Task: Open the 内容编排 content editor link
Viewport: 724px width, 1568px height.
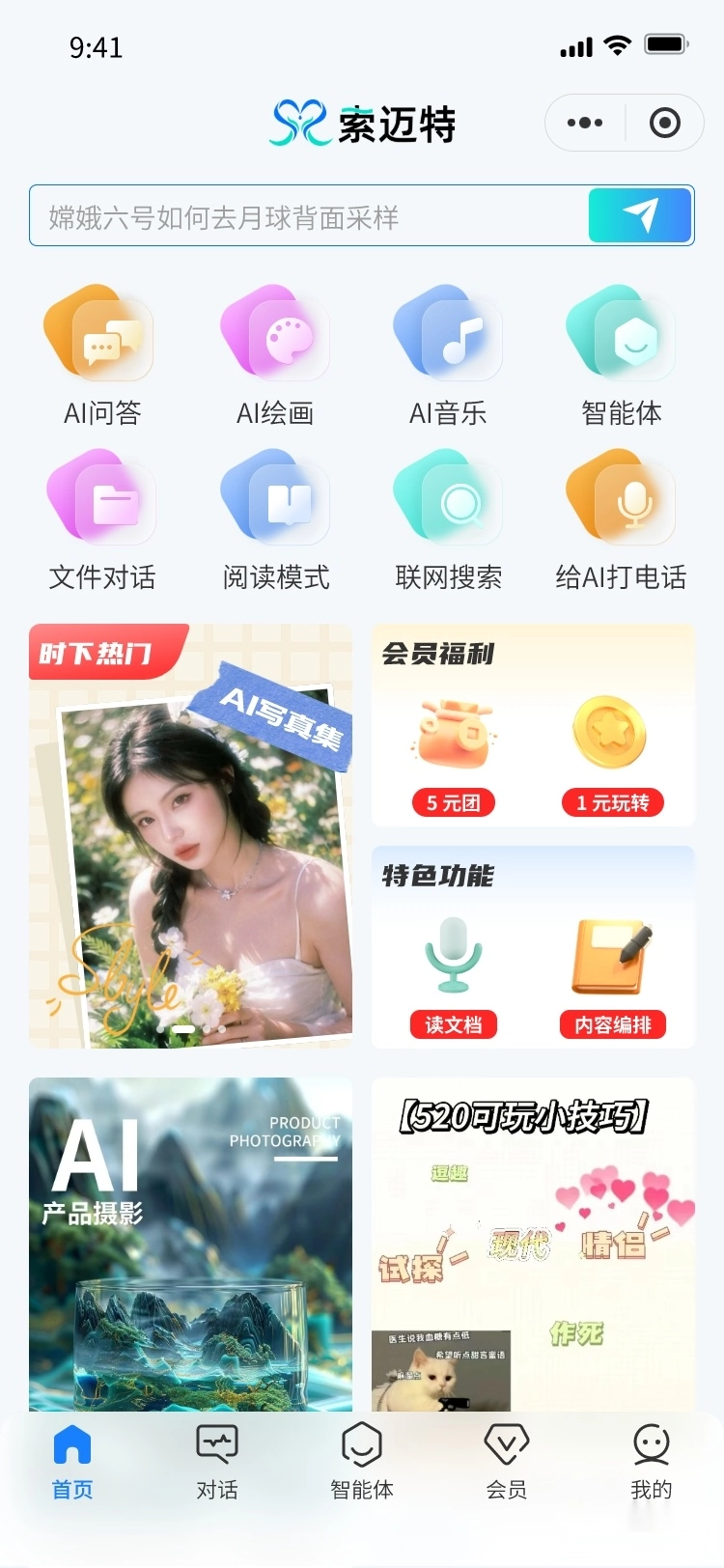Action: coord(615,1025)
